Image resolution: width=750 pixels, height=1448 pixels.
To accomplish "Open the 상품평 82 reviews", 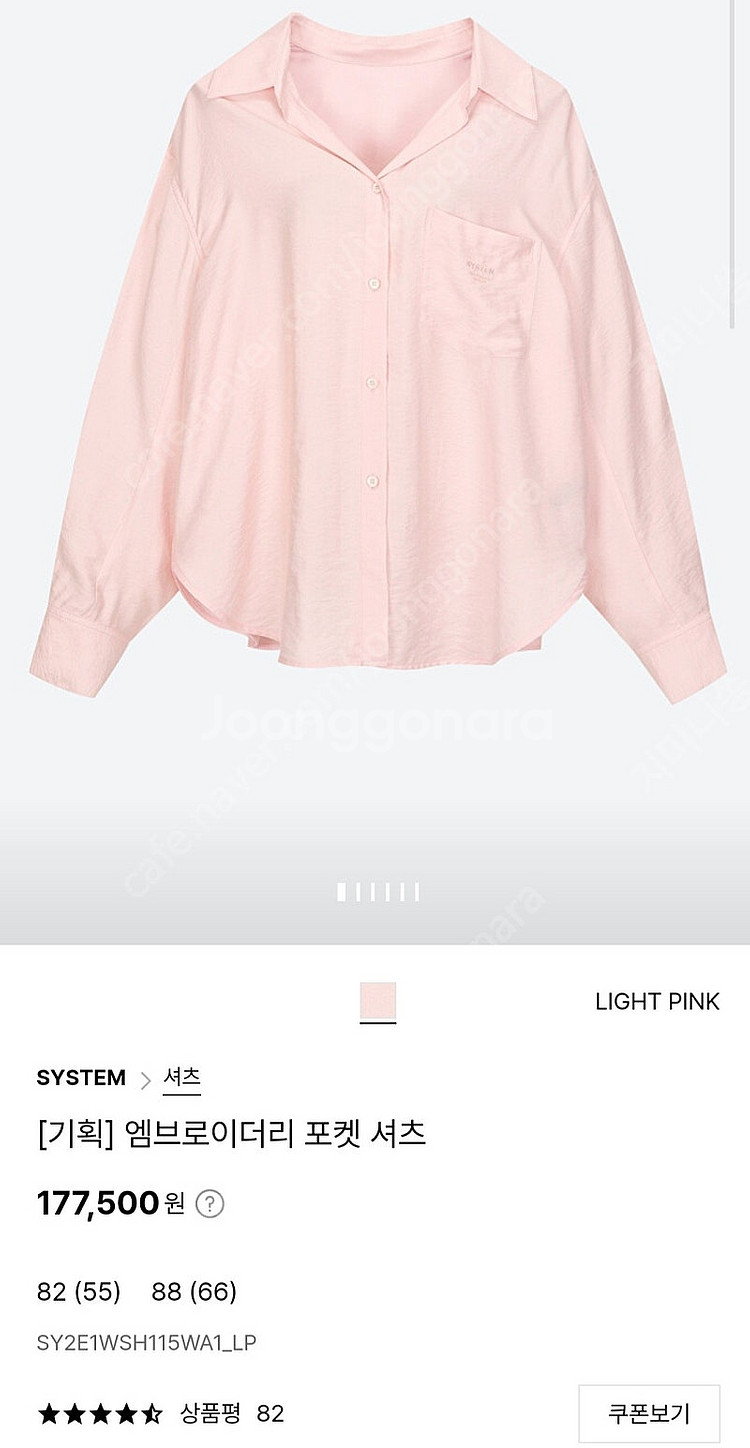I will pos(232,1413).
